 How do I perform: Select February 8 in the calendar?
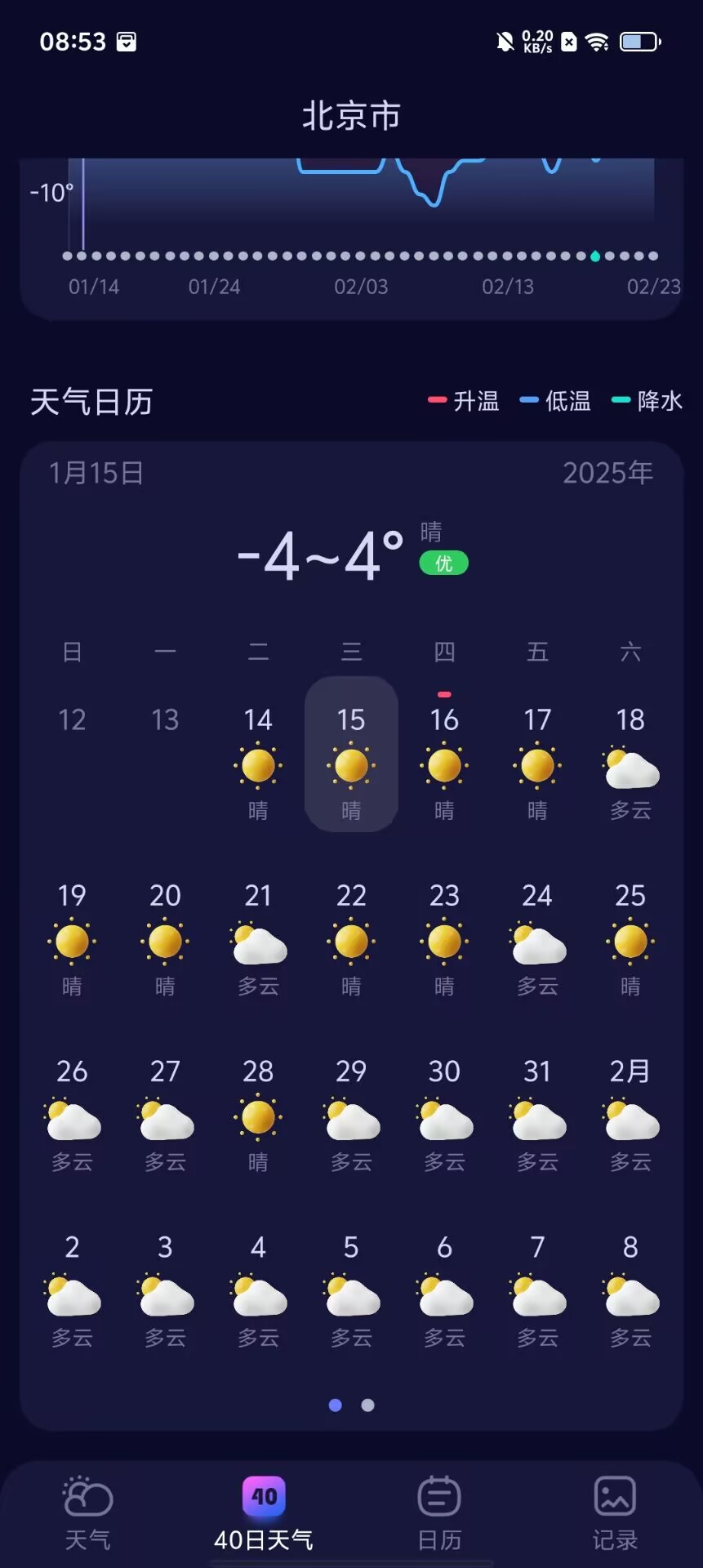tap(630, 1290)
